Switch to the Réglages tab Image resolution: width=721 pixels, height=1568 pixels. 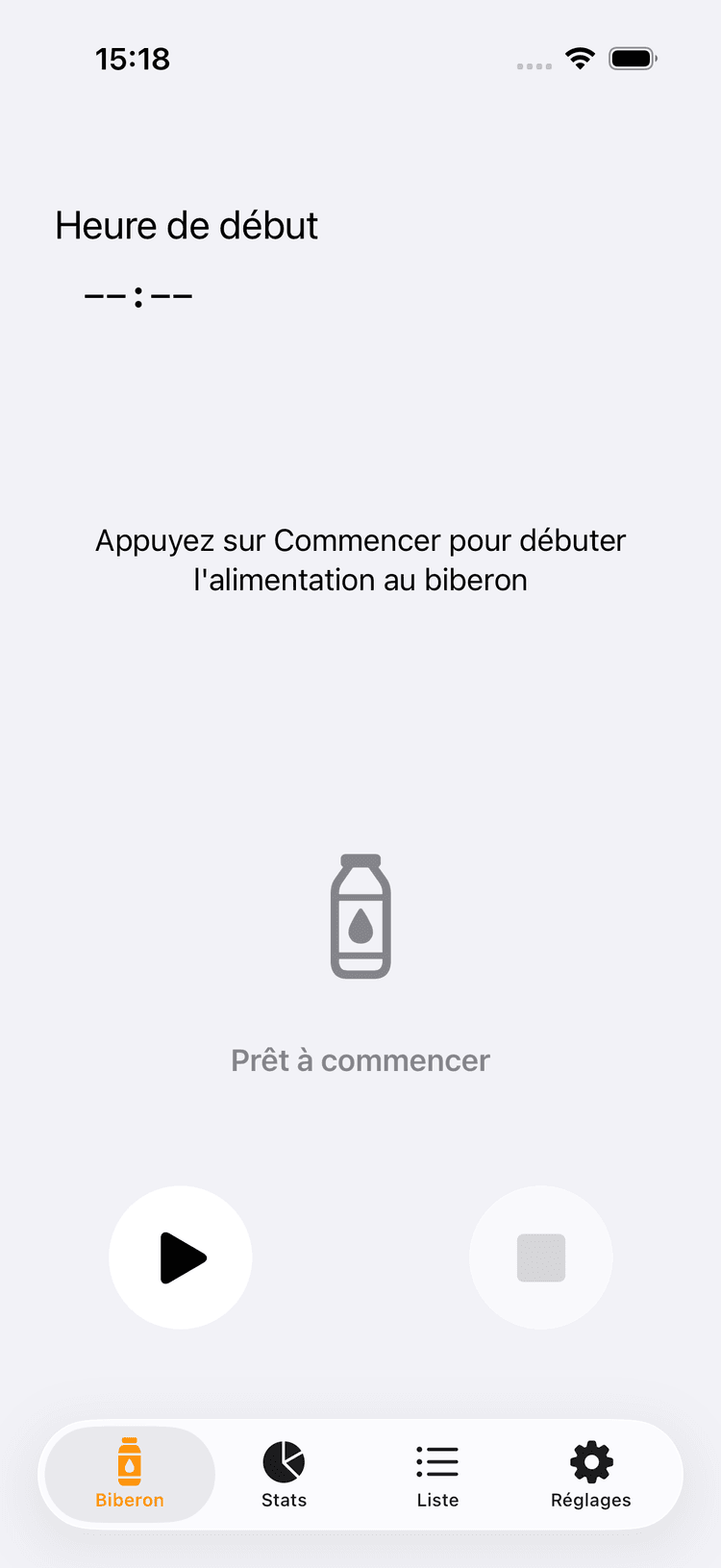click(590, 1475)
